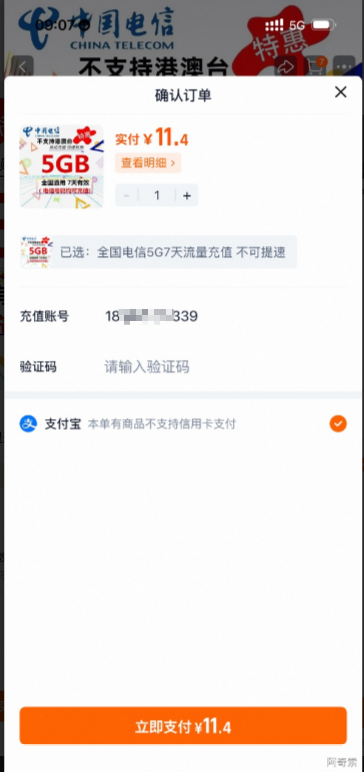Close the confirm order sheet

[x=340, y=92]
